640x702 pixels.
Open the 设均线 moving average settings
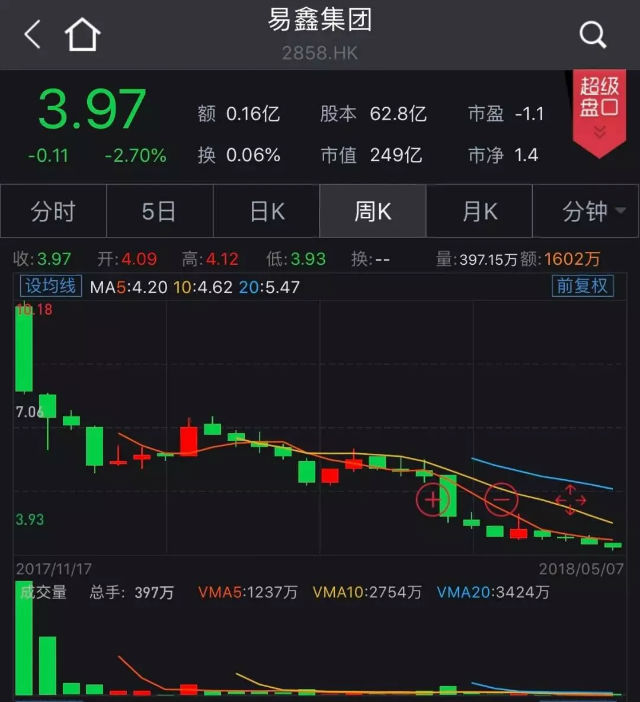(50, 286)
